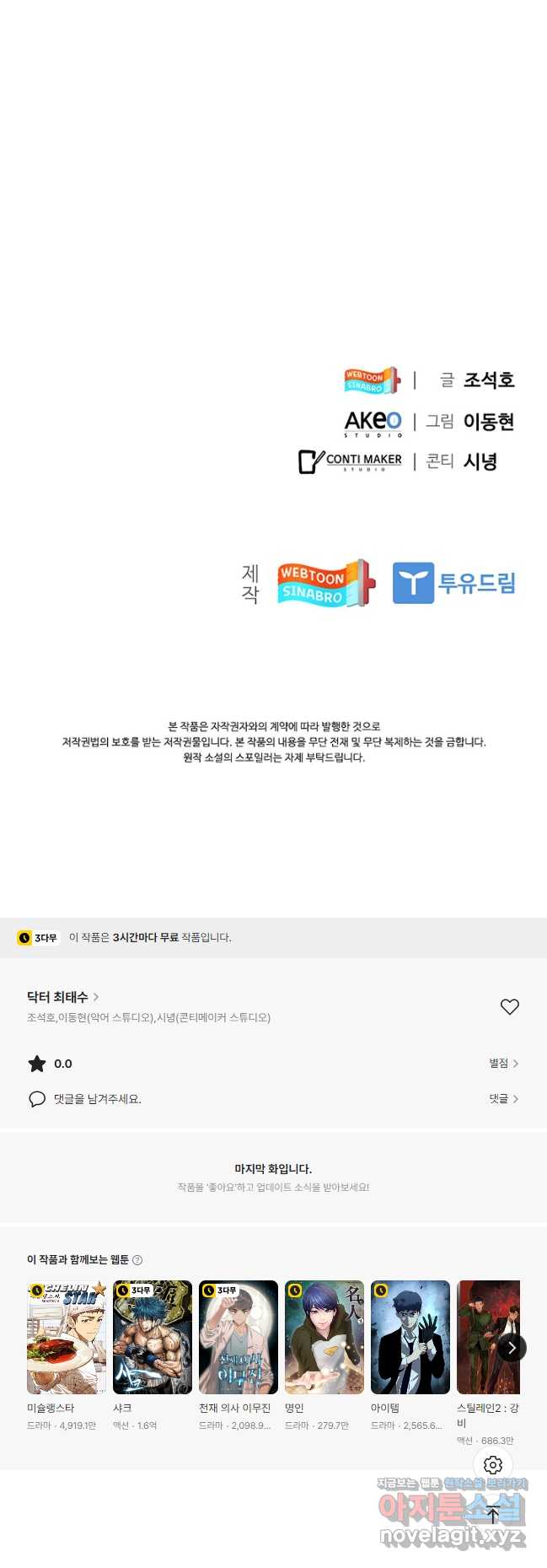
Task: Open viewer settings gear
Action: 493,1465
